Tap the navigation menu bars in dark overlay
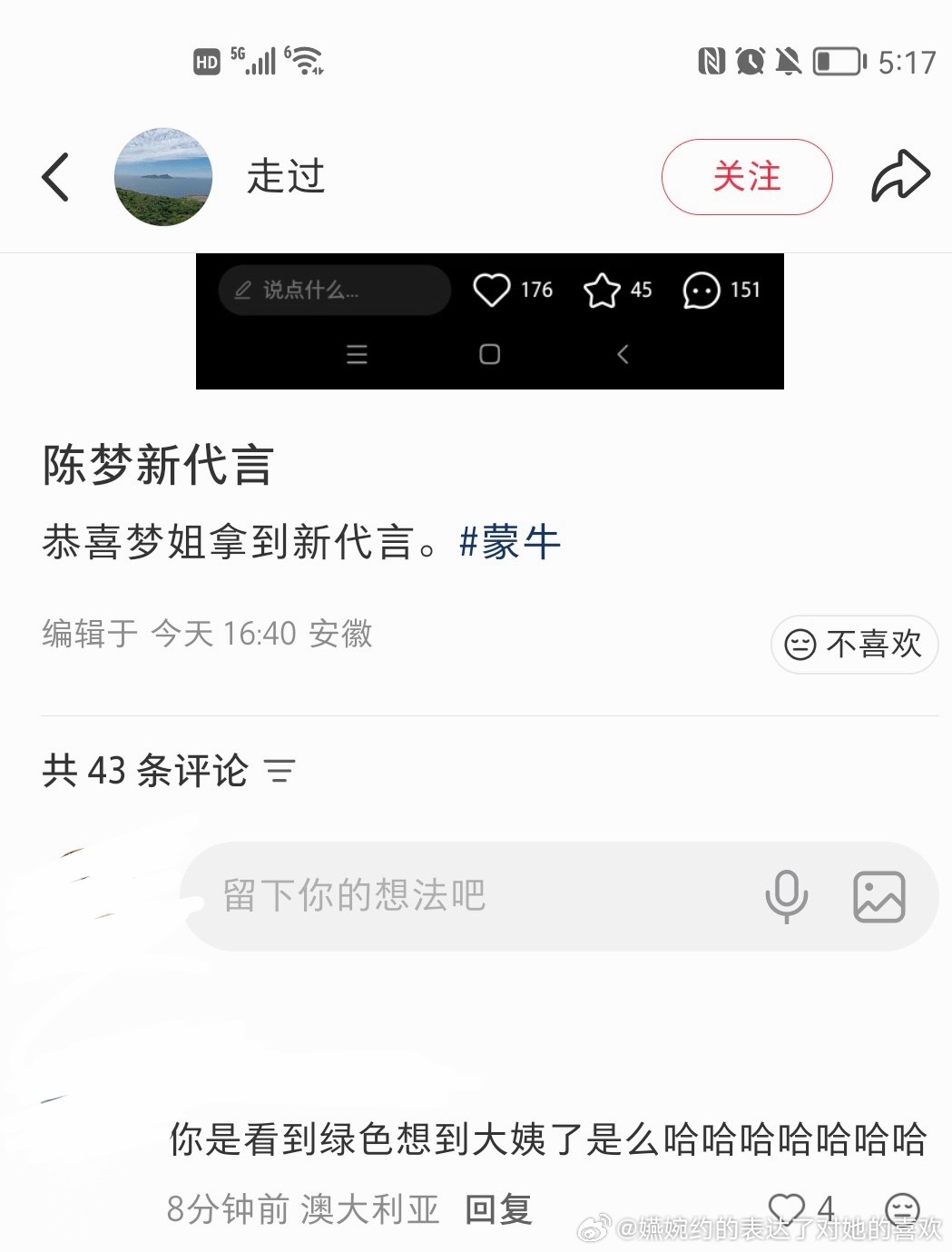952x1252 pixels. (356, 355)
